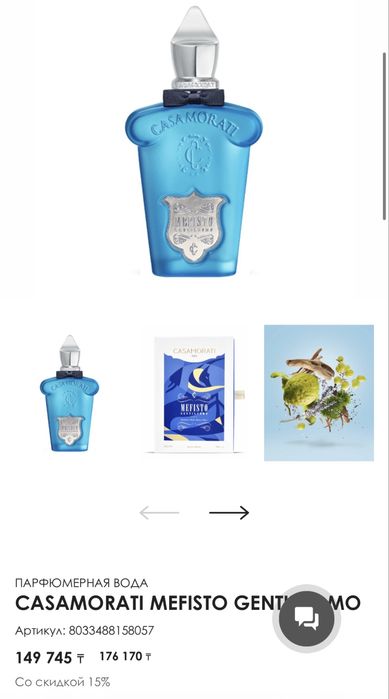Select the fragrance ingredients thumbnail

coord(319,393)
